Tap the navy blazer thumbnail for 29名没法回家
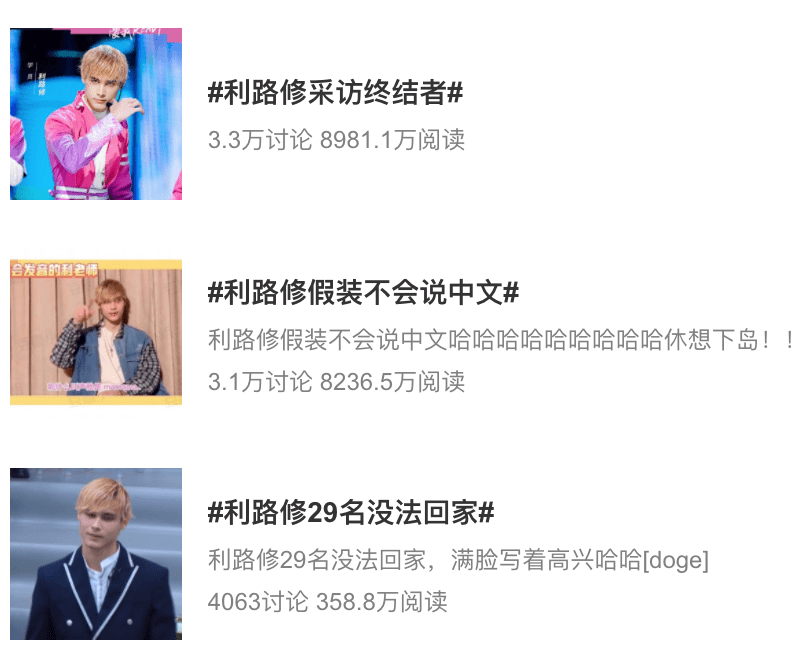Image resolution: width=791 pixels, height=672 pixels. pyautogui.click(x=96, y=553)
